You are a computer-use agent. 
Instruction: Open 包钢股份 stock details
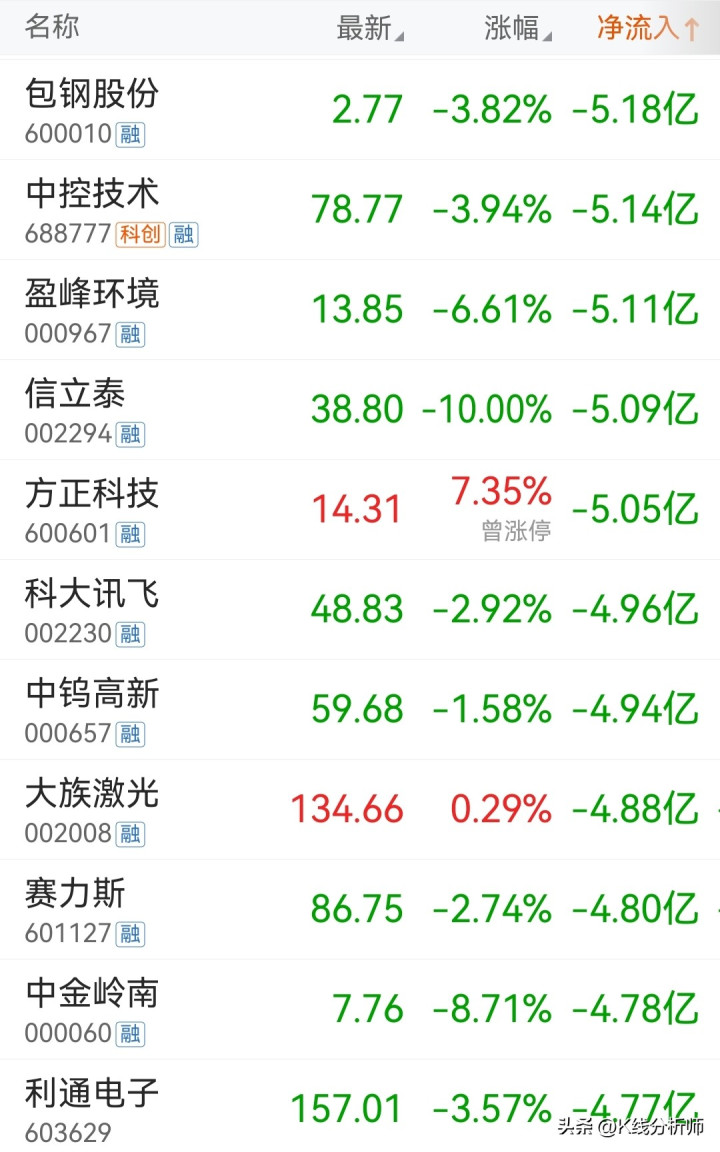pyautogui.click(x=360, y=110)
